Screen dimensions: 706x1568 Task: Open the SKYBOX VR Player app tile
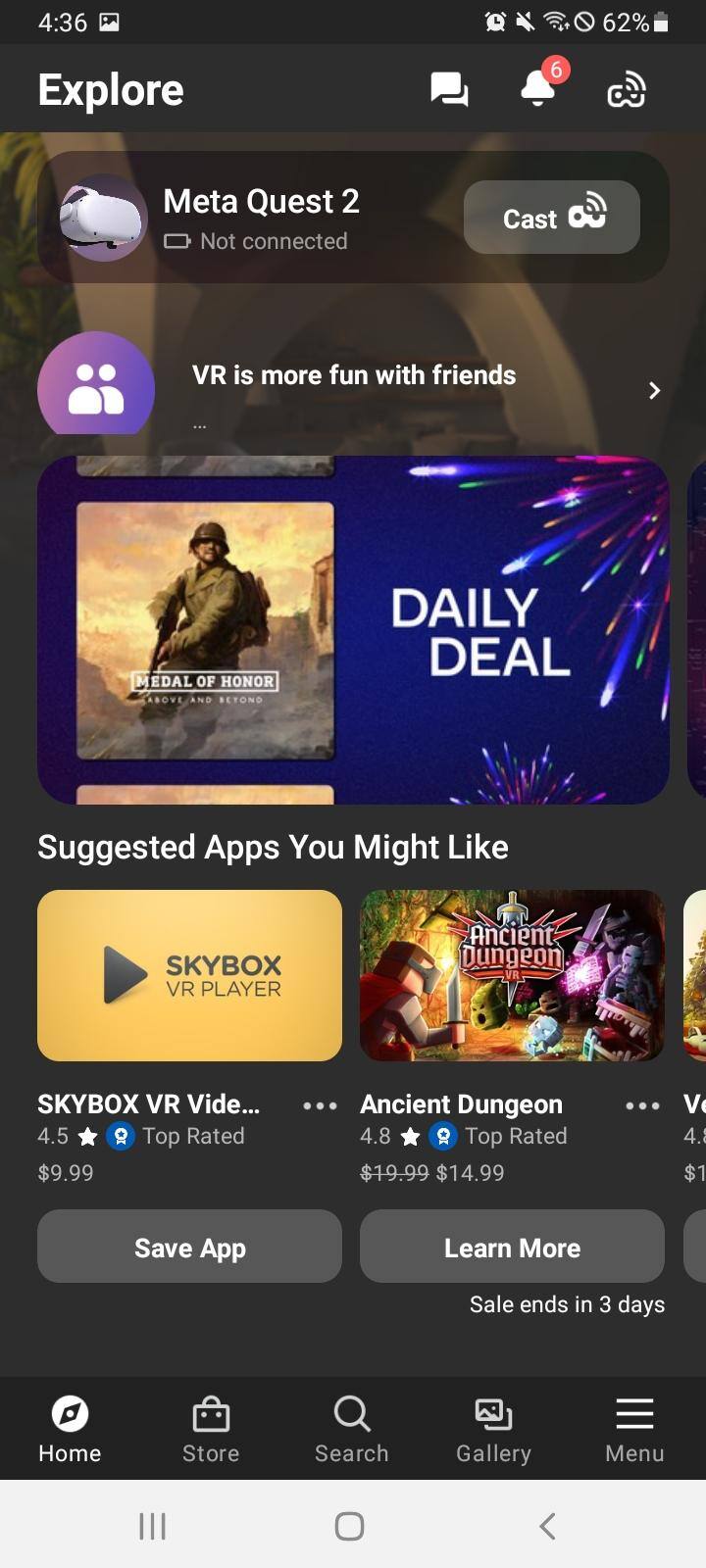point(189,975)
